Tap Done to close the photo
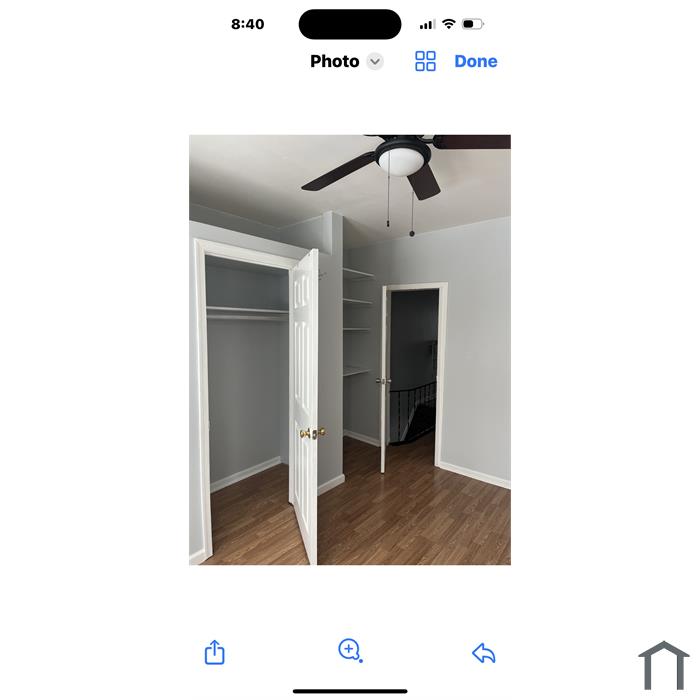Screen dimensions: 700x700 [x=475, y=61]
